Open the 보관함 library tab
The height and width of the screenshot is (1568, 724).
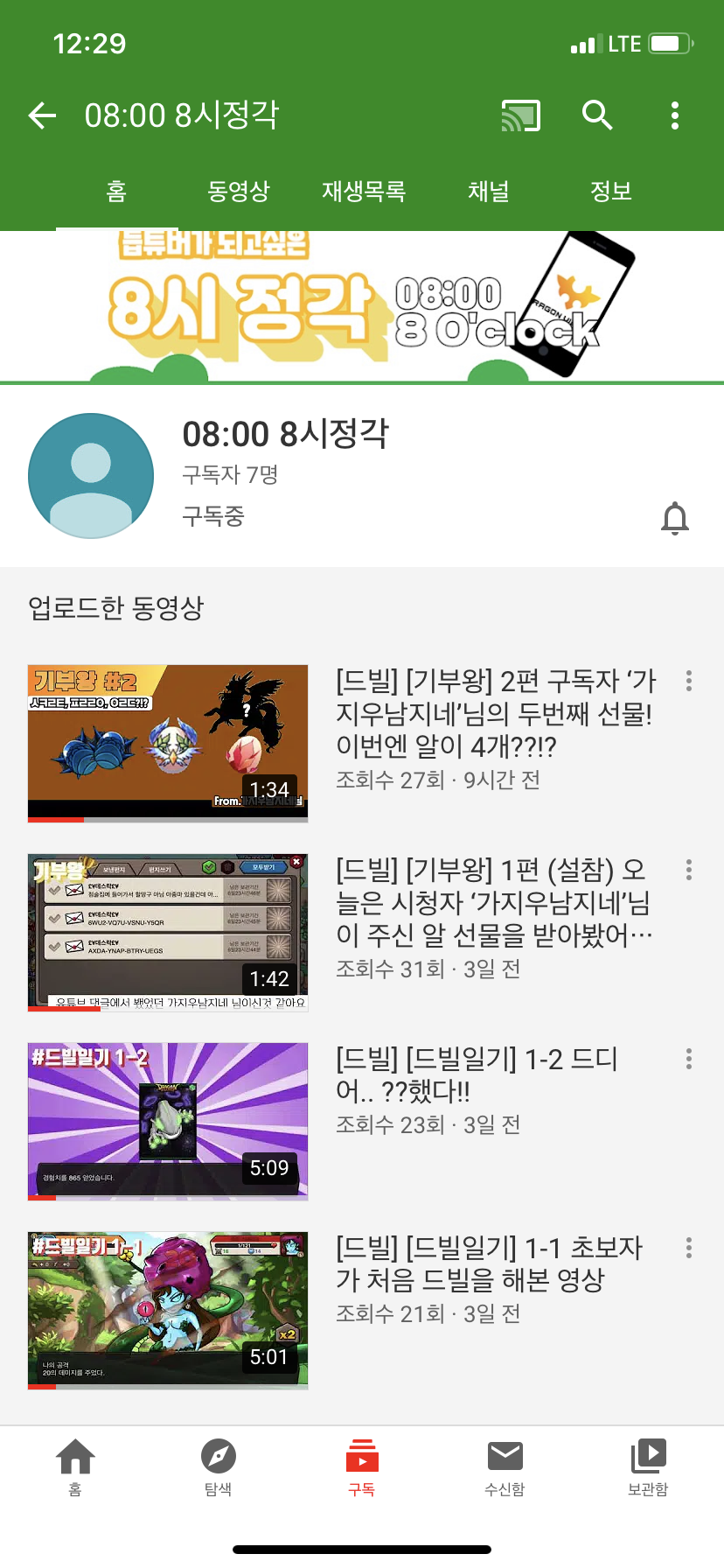coord(648,1466)
